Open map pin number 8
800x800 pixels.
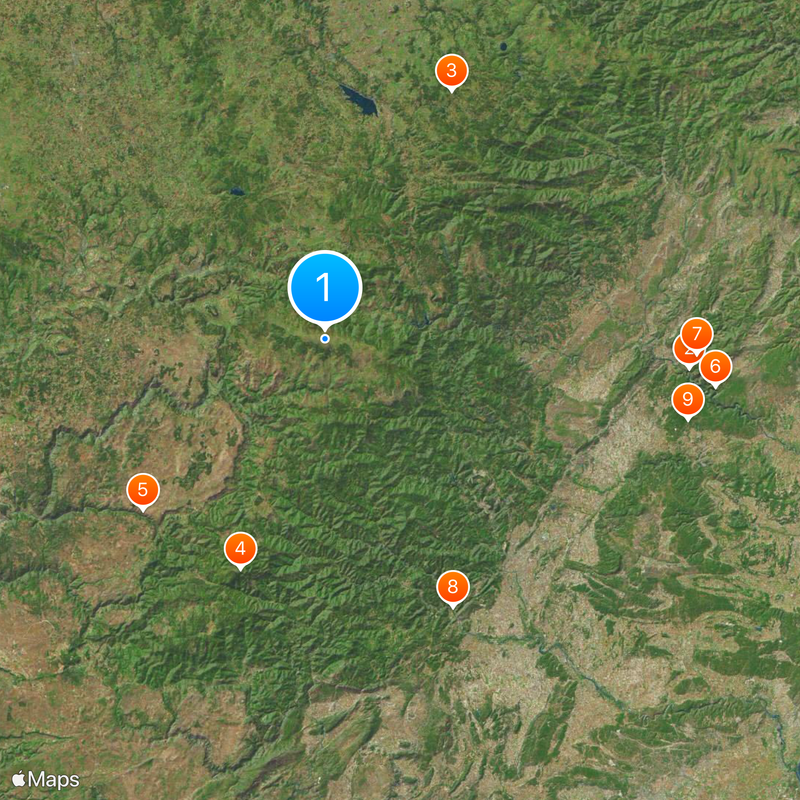click(x=453, y=587)
